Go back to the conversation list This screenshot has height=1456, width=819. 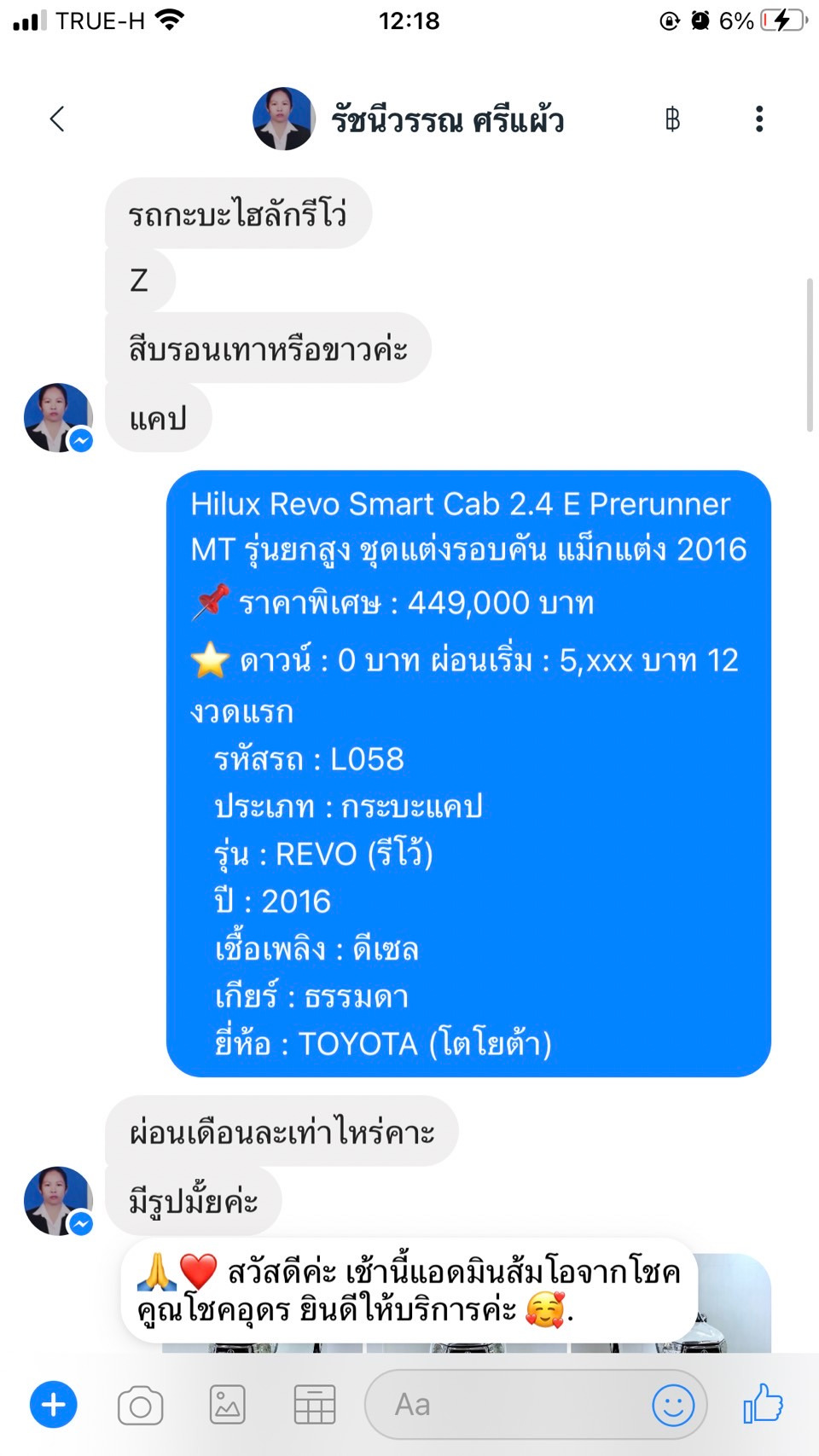[57, 119]
